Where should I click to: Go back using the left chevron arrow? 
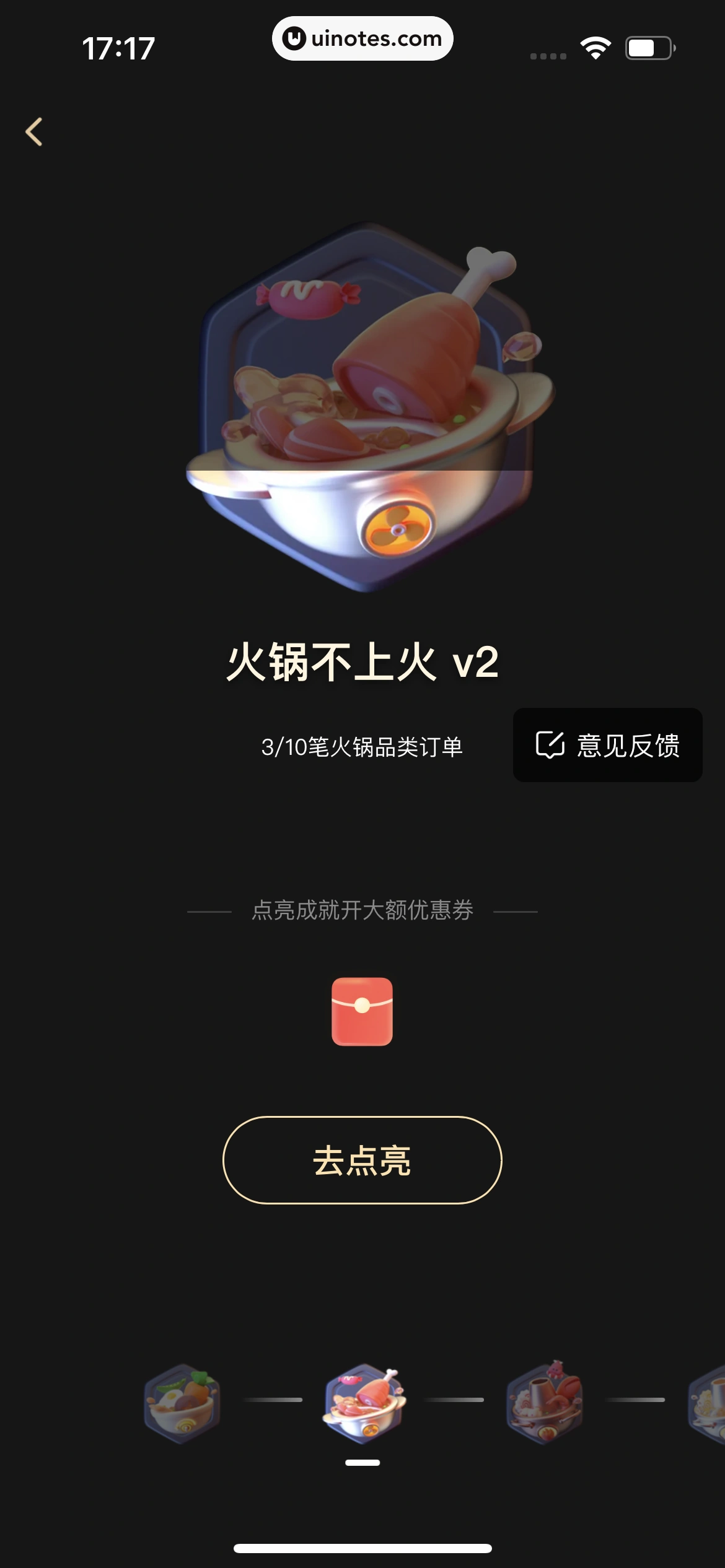35,133
